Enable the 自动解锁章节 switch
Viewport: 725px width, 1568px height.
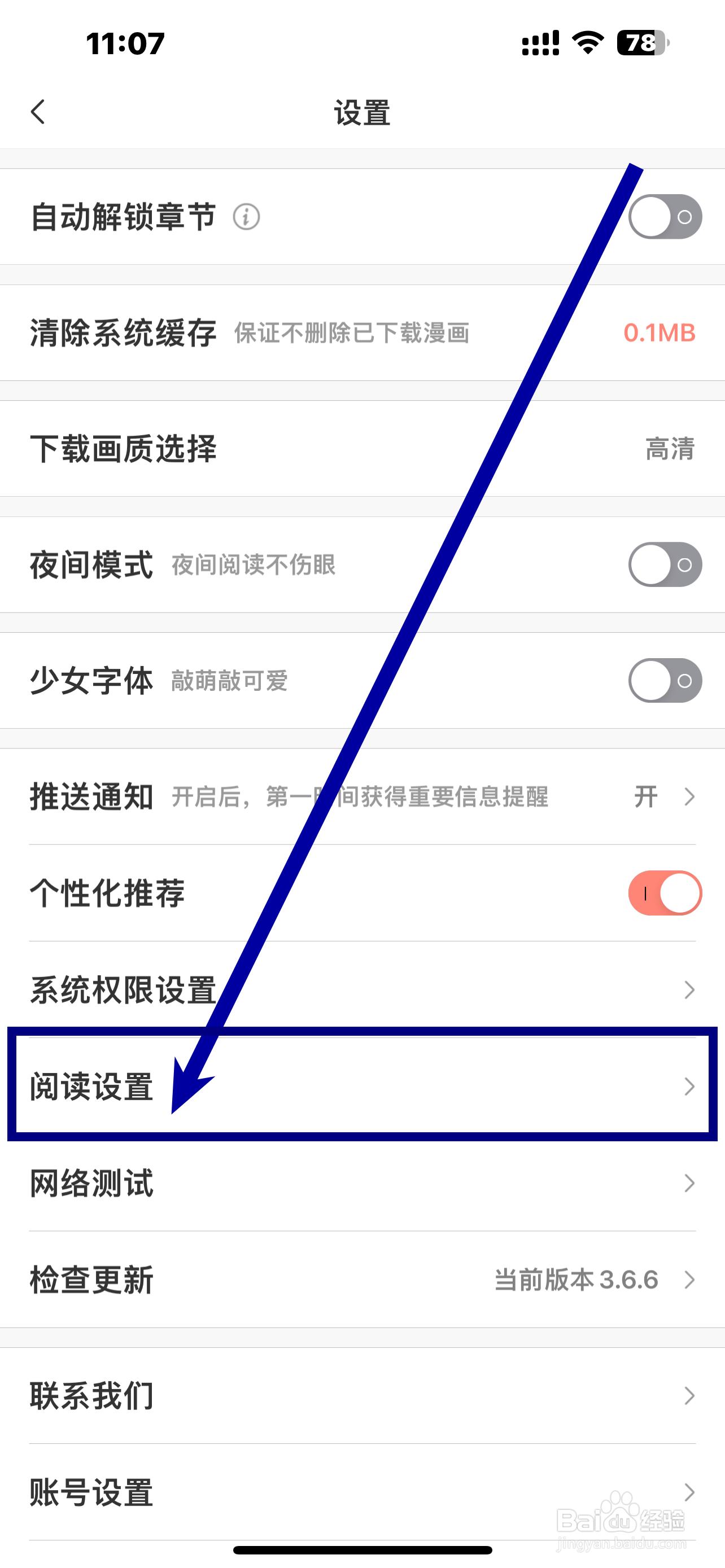pos(665,217)
